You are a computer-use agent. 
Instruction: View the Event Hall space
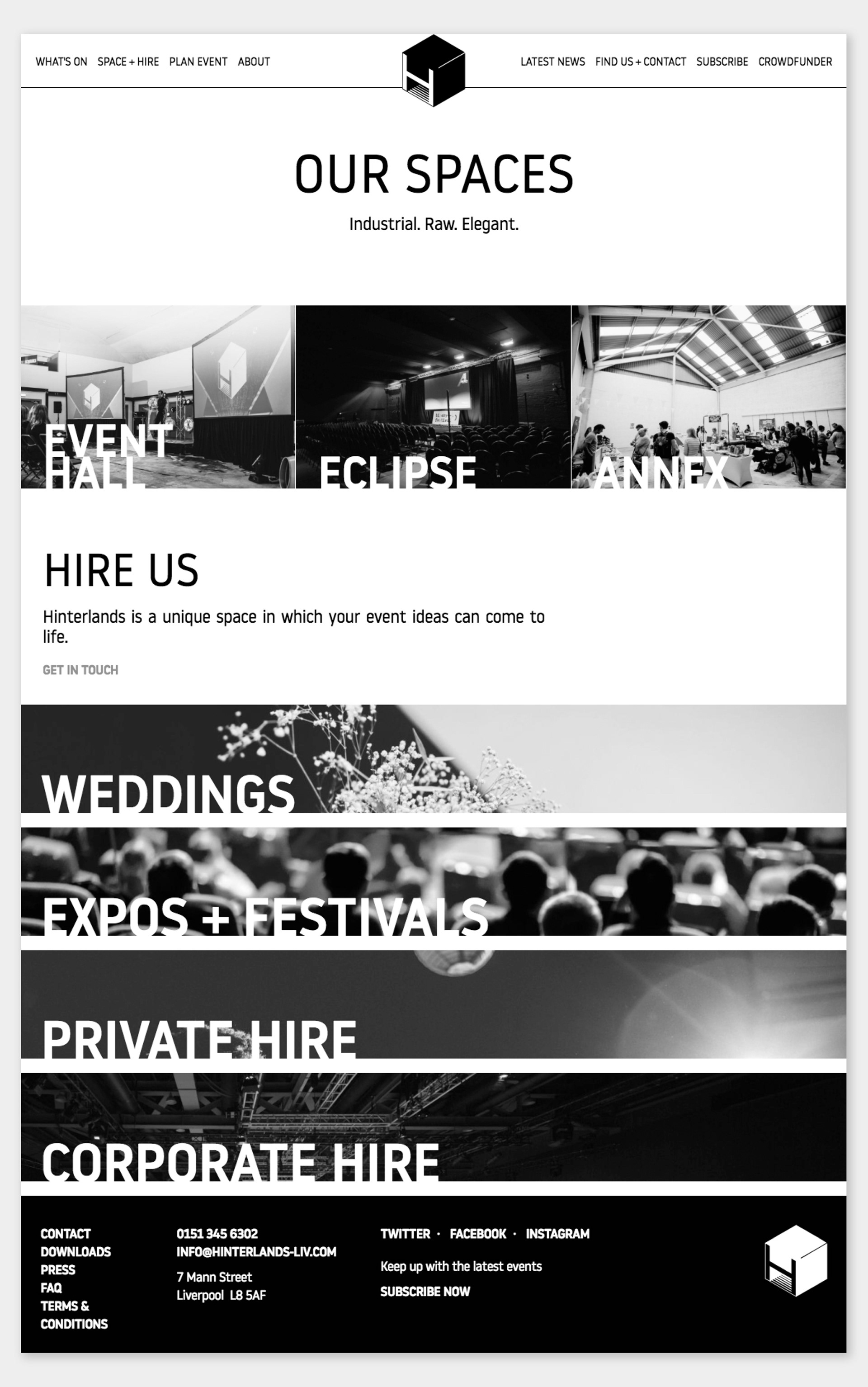tap(158, 397)
